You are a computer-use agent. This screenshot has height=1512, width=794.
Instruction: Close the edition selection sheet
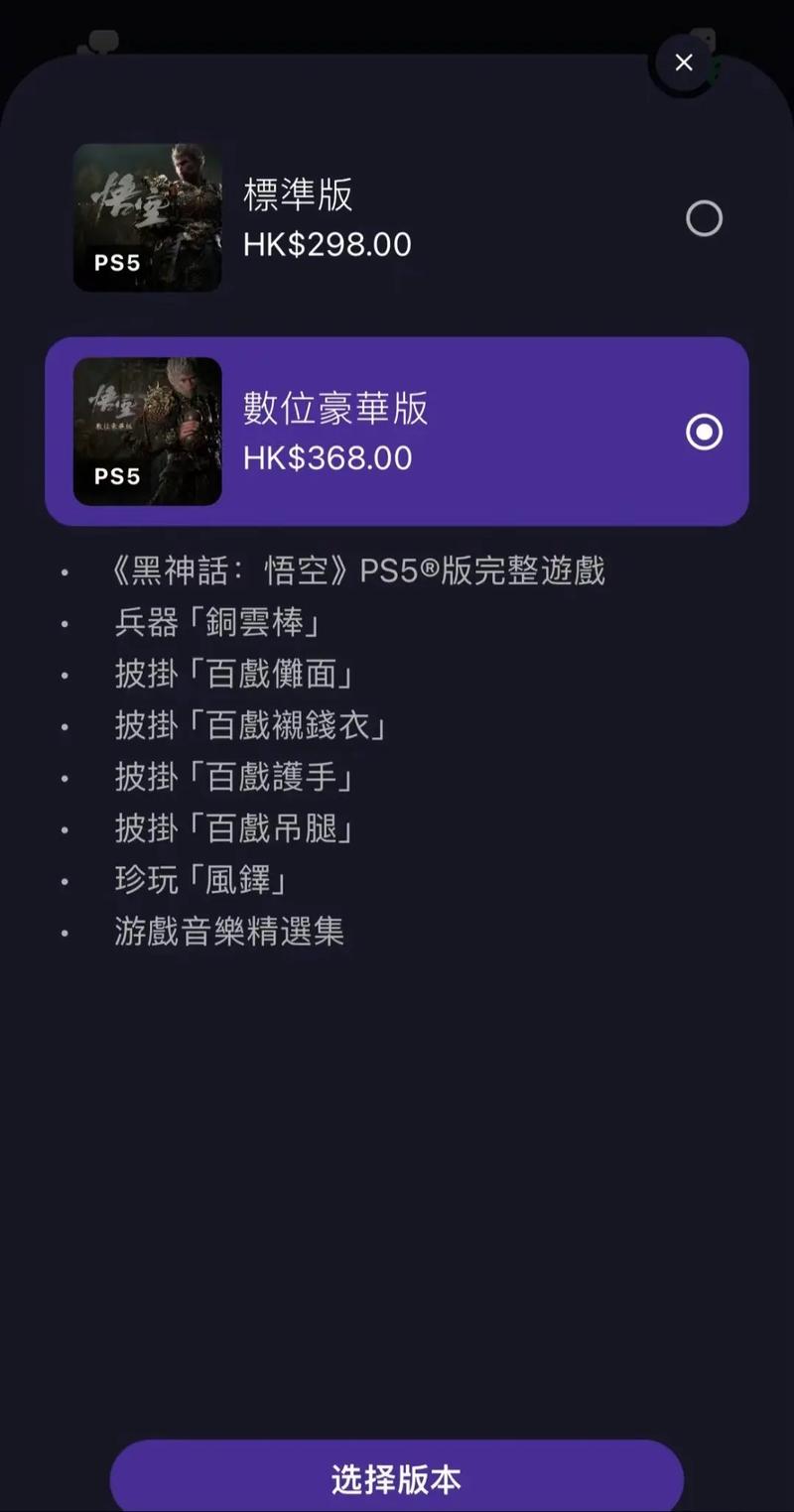click(683, 63)
